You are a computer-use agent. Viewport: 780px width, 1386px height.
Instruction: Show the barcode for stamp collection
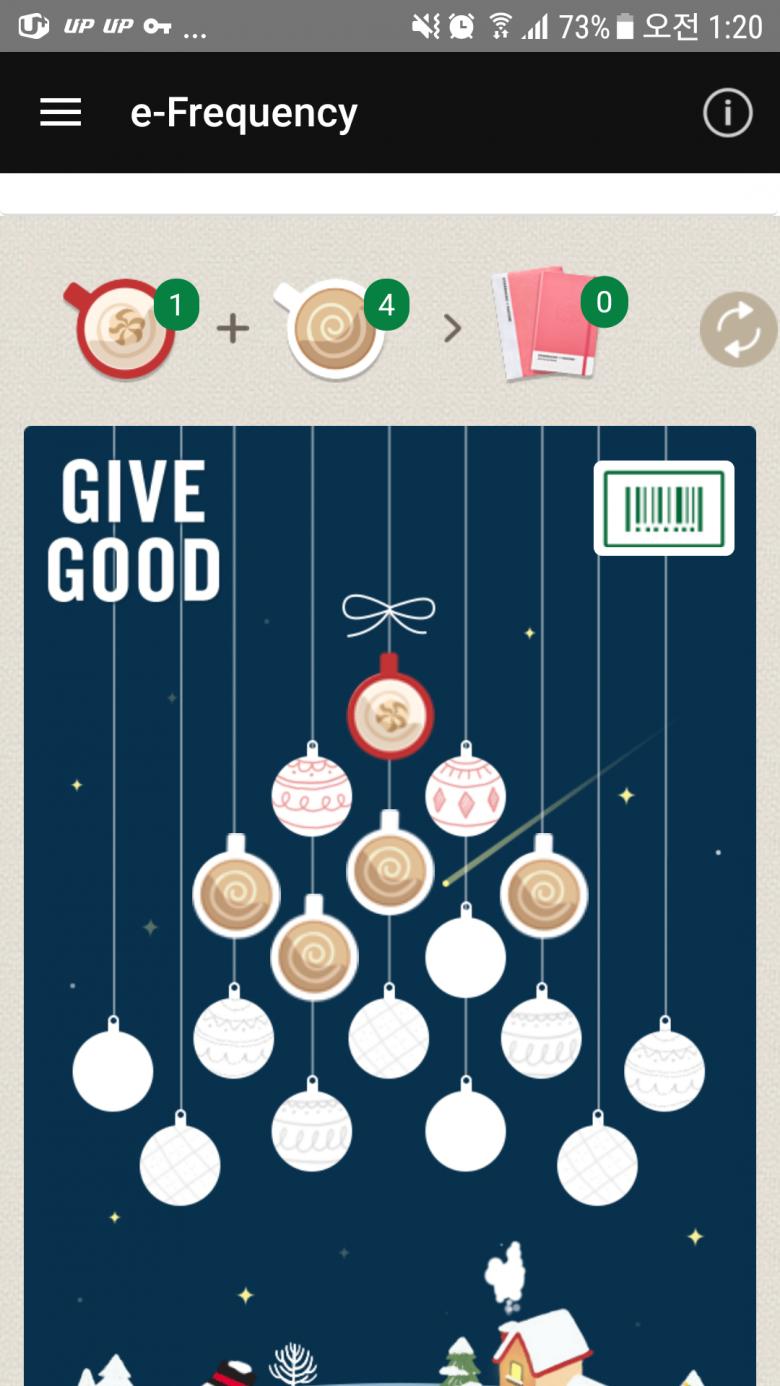point(664,508)
